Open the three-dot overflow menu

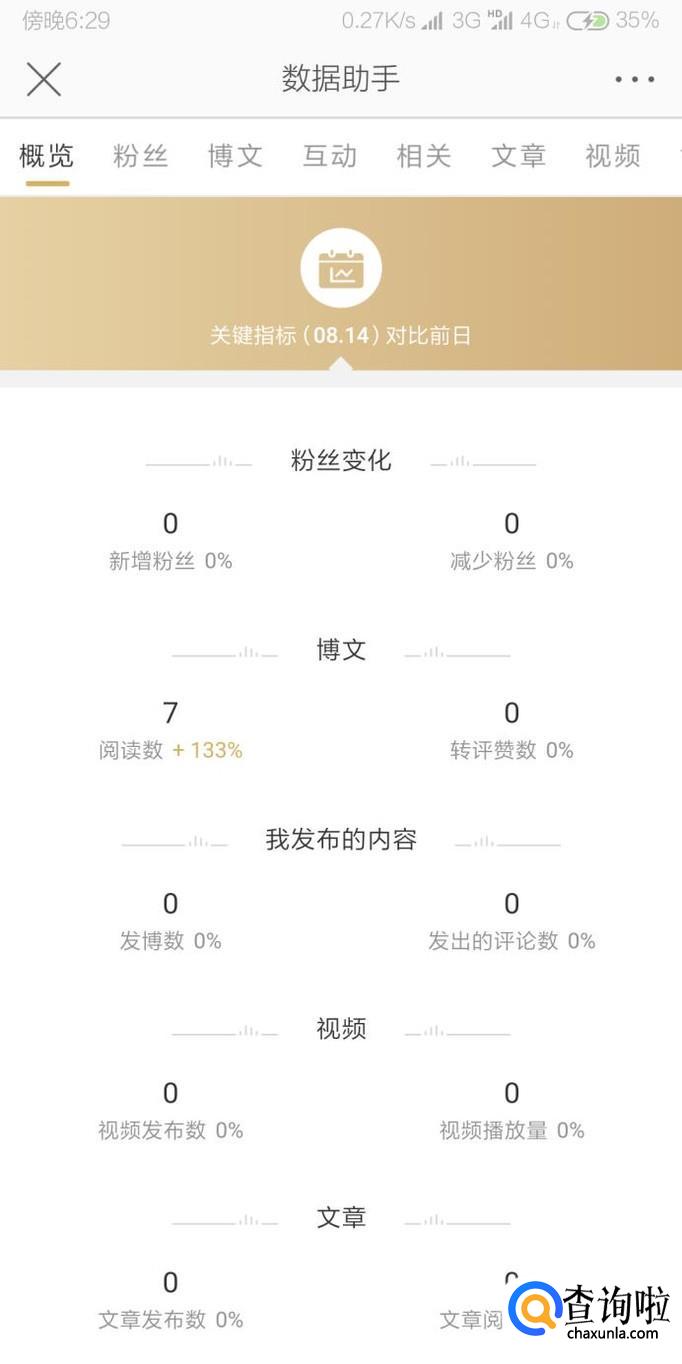click(x=635, y=79)
